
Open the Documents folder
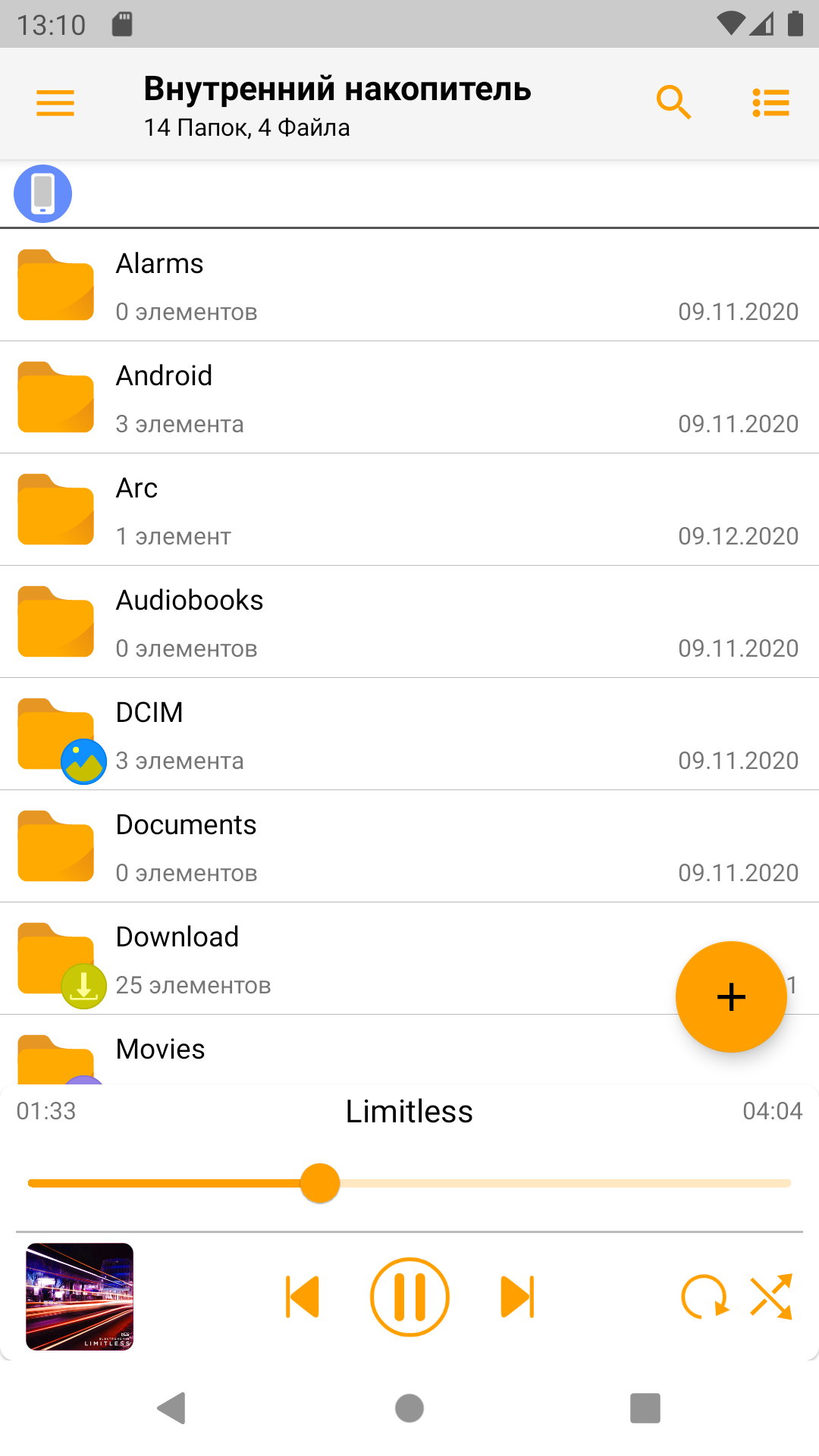pyautogui.click(x=409, y=846)
